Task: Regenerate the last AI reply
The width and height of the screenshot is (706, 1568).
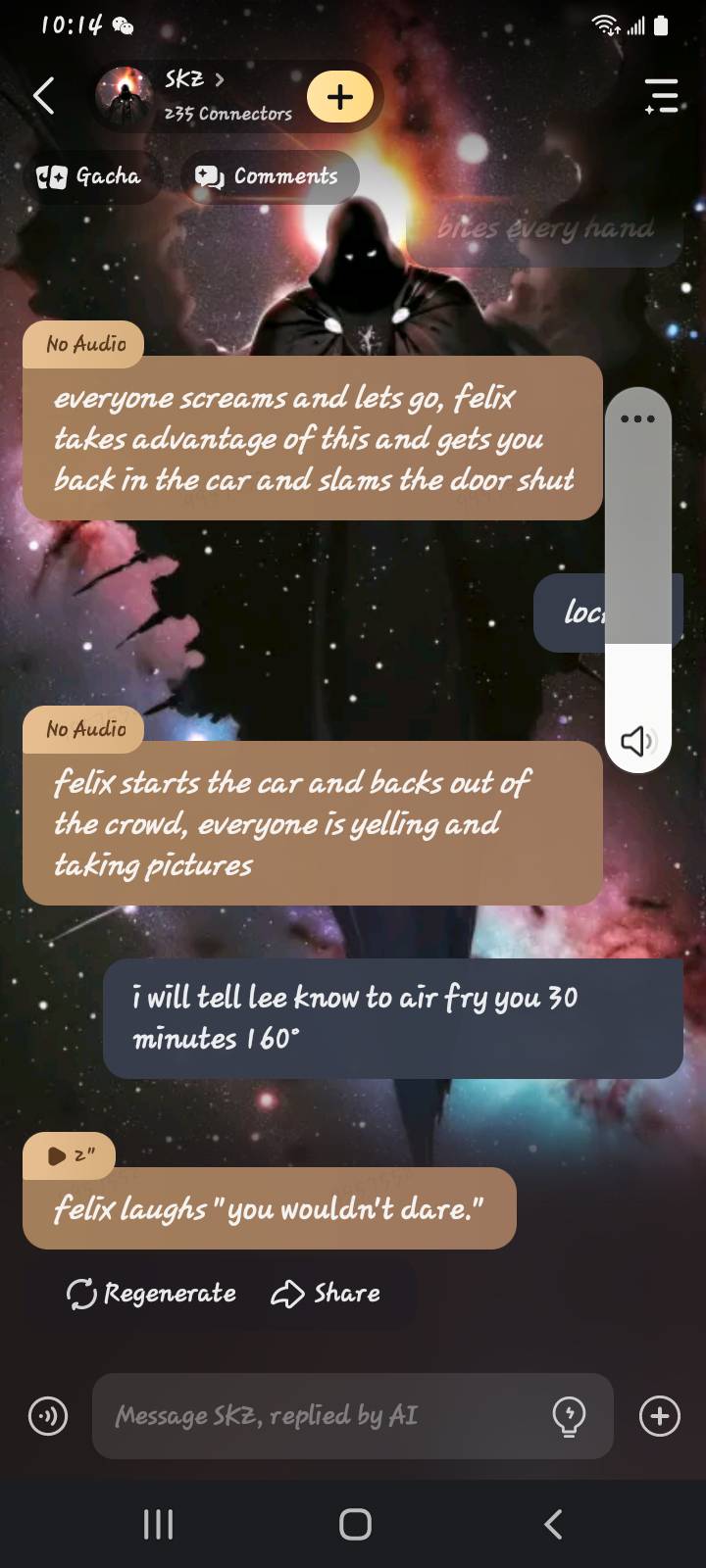Action: coord(151,1294)
